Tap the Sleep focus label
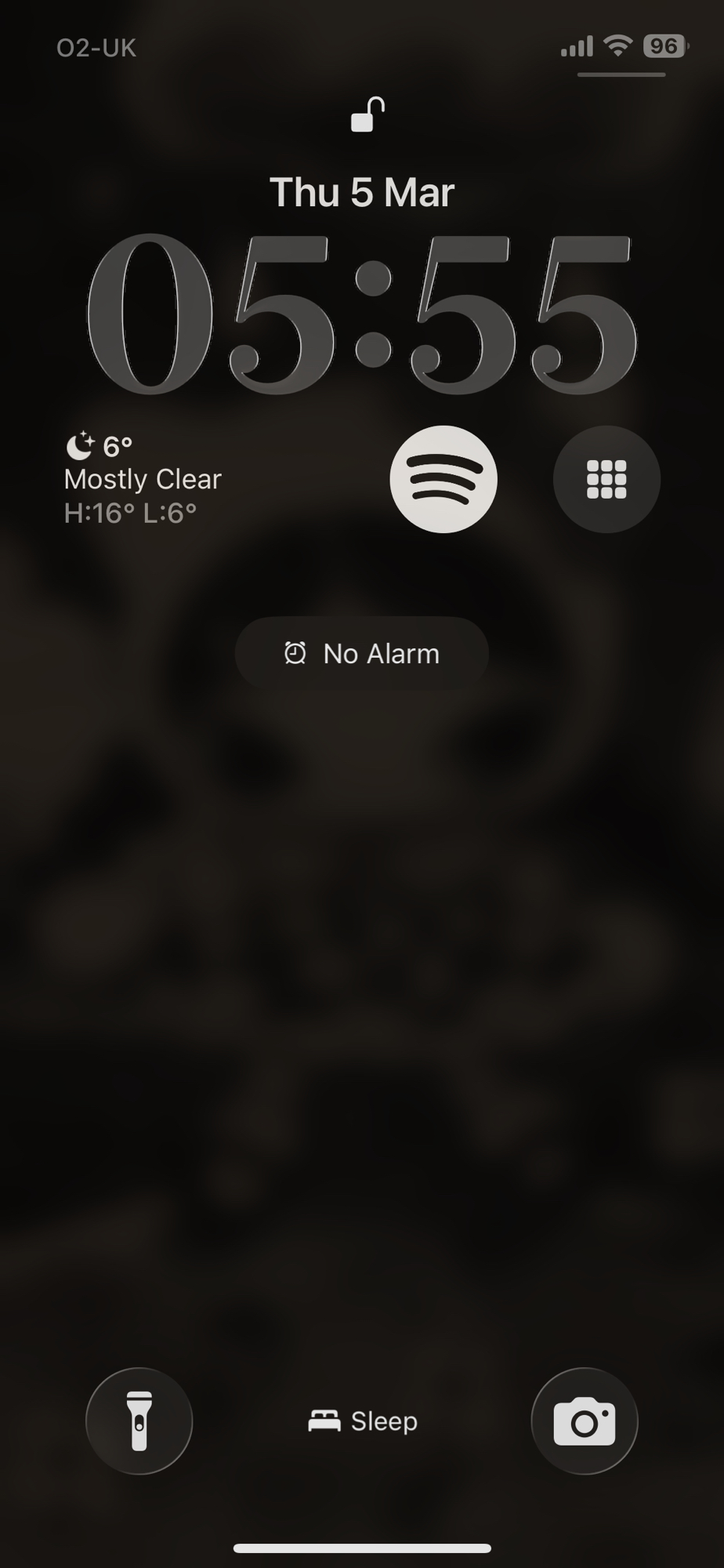The height and width of the screenshot is (1568, 724). 363,1421
